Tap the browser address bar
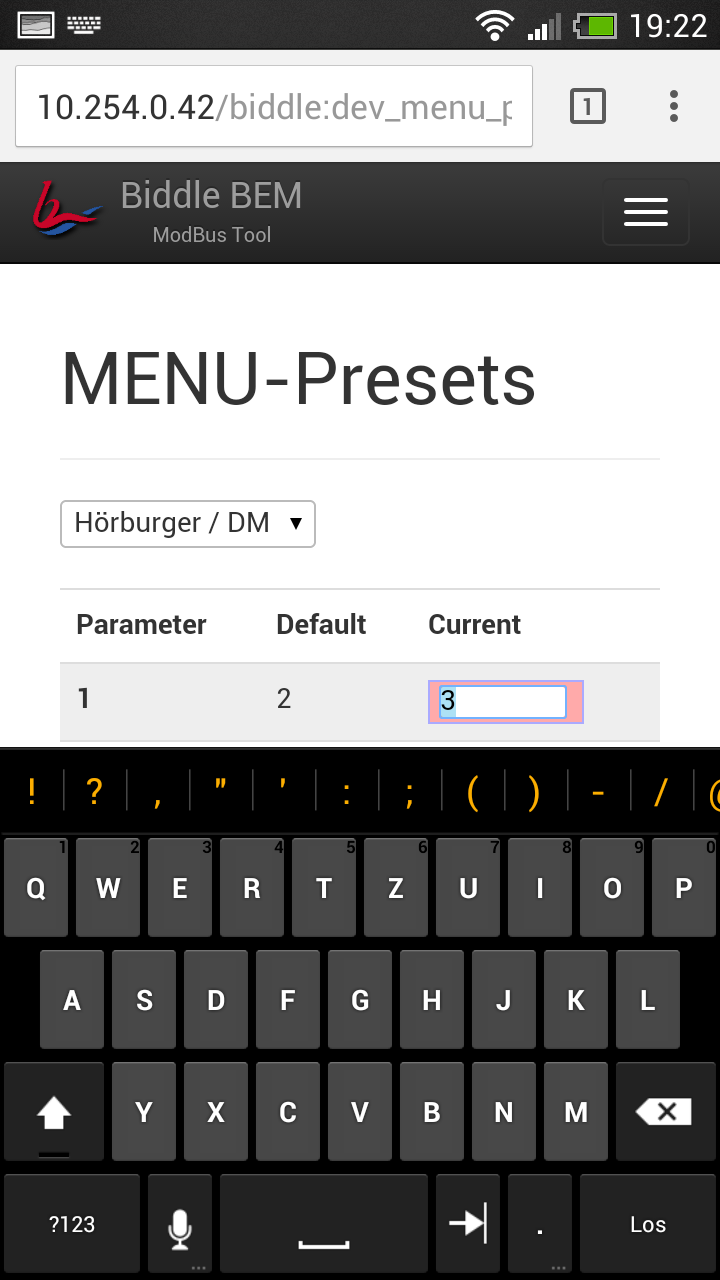 274,106
